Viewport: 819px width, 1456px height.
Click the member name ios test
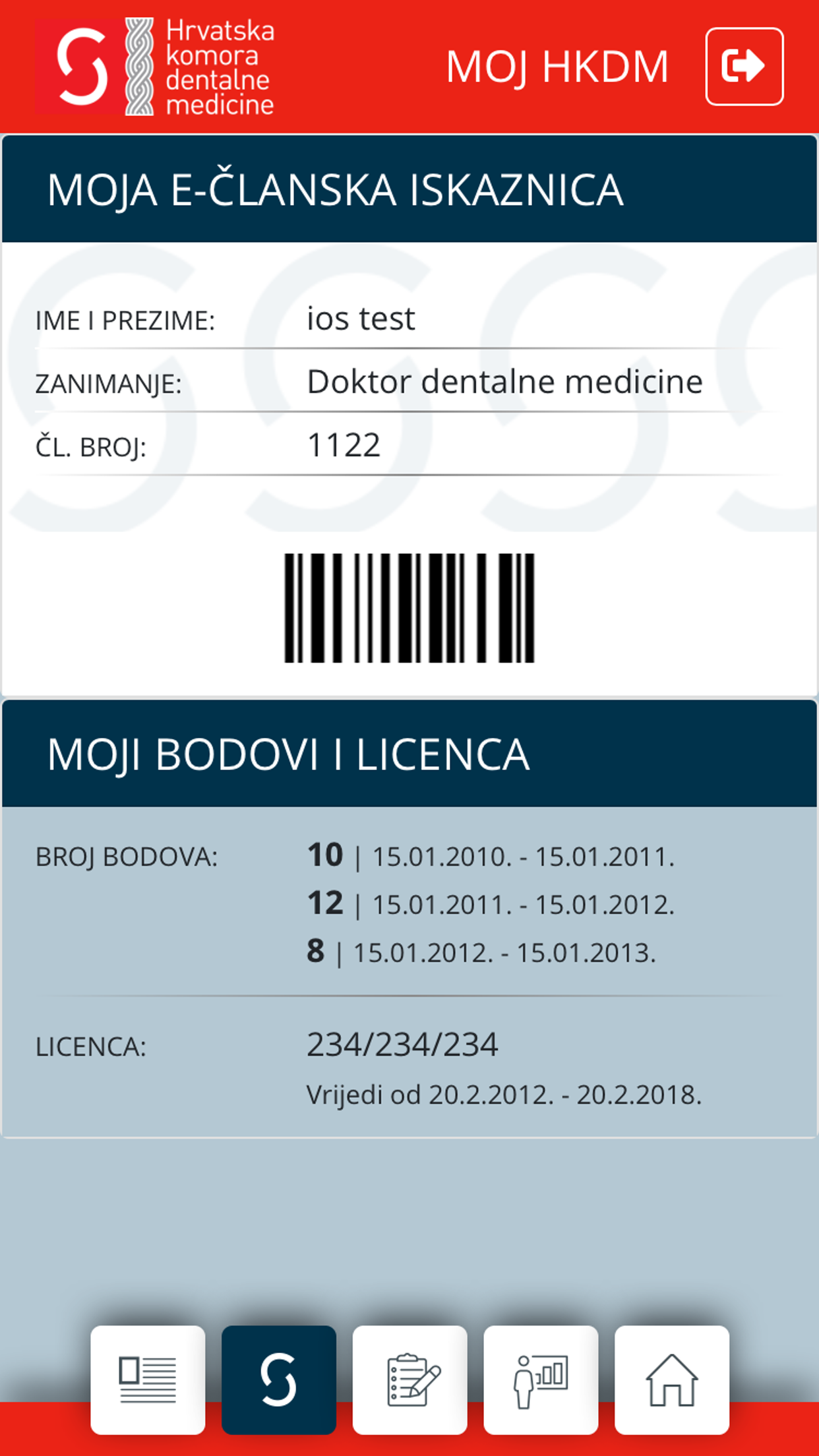(x=361, y=318)
